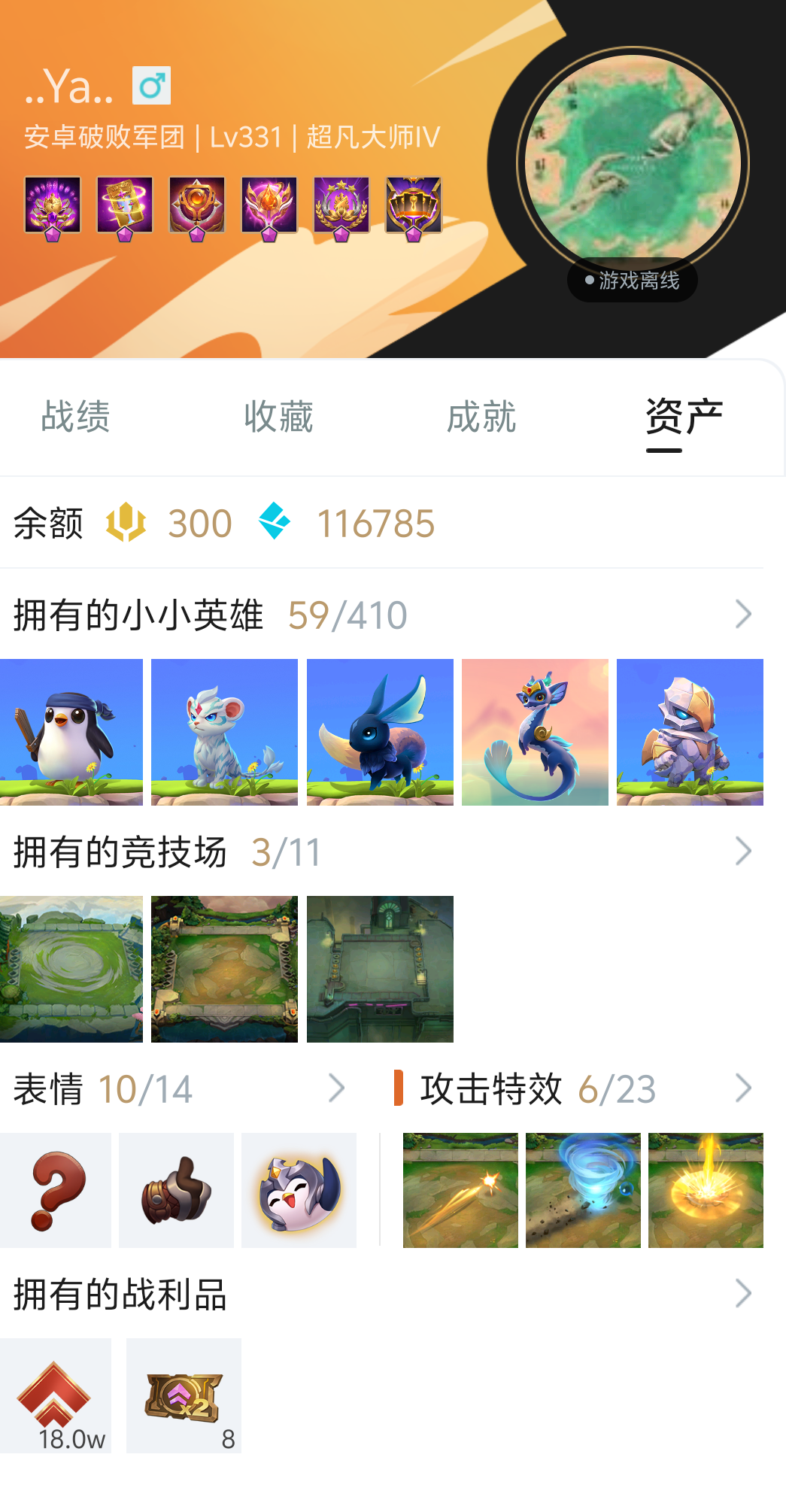The image size is (786, 1512).
Task: Open the armored knight little legend tile
Action: pos(690,732)
